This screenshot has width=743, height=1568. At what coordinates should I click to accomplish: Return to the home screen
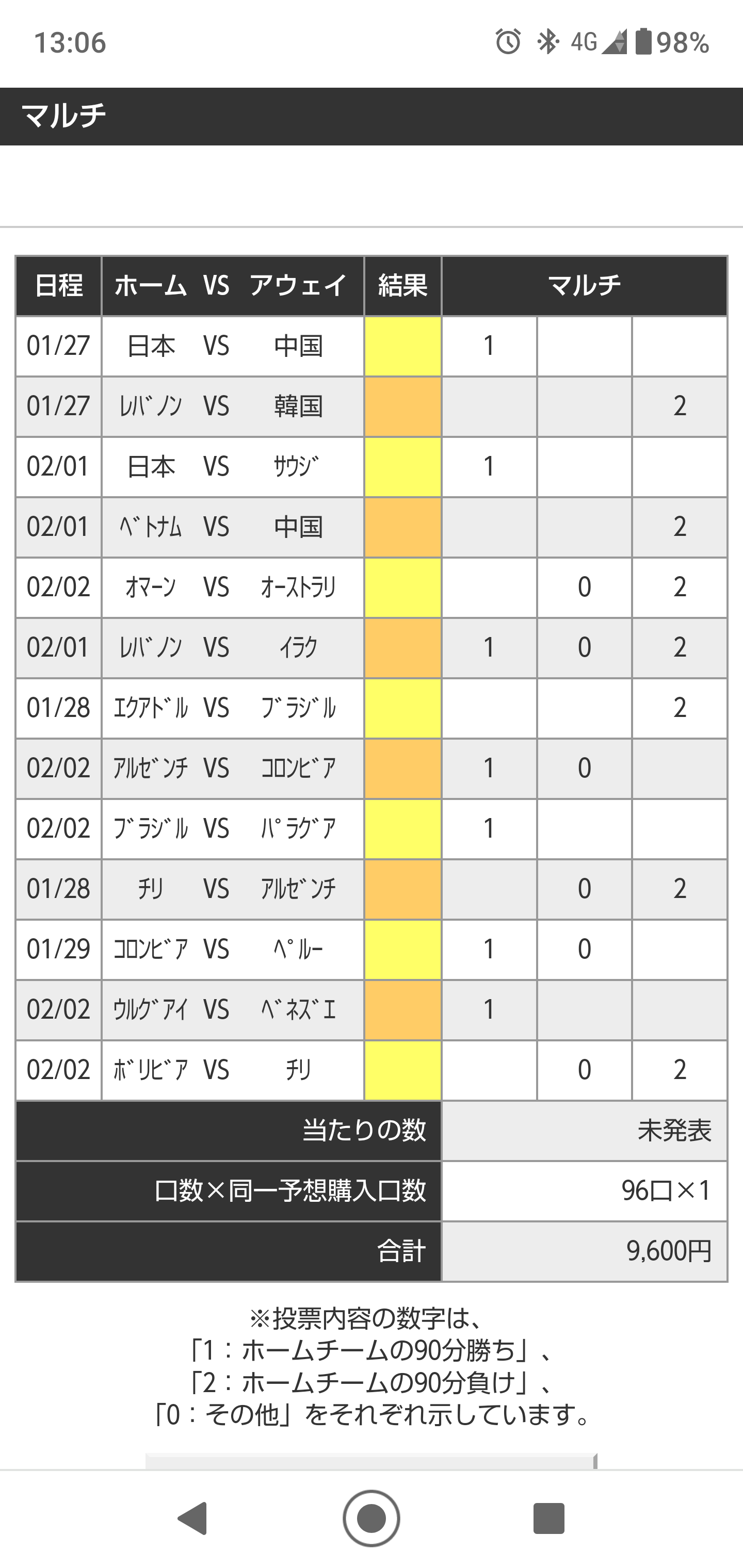point(372,1518)
